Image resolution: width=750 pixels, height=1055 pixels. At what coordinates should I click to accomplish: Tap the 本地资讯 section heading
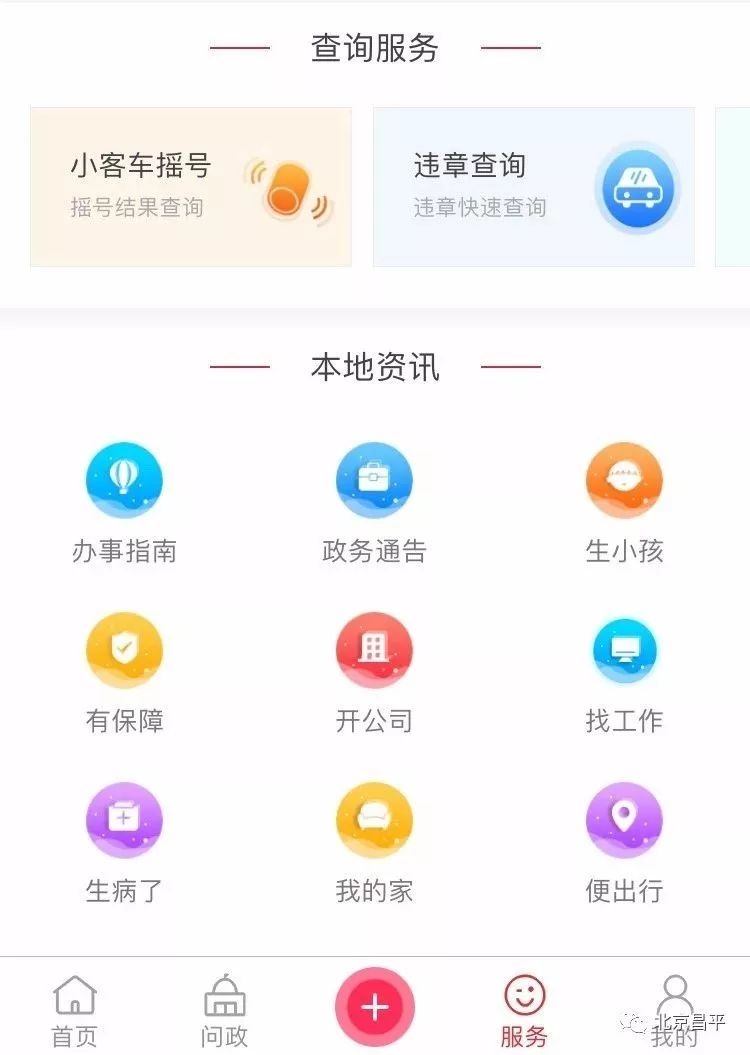(374, 368)
